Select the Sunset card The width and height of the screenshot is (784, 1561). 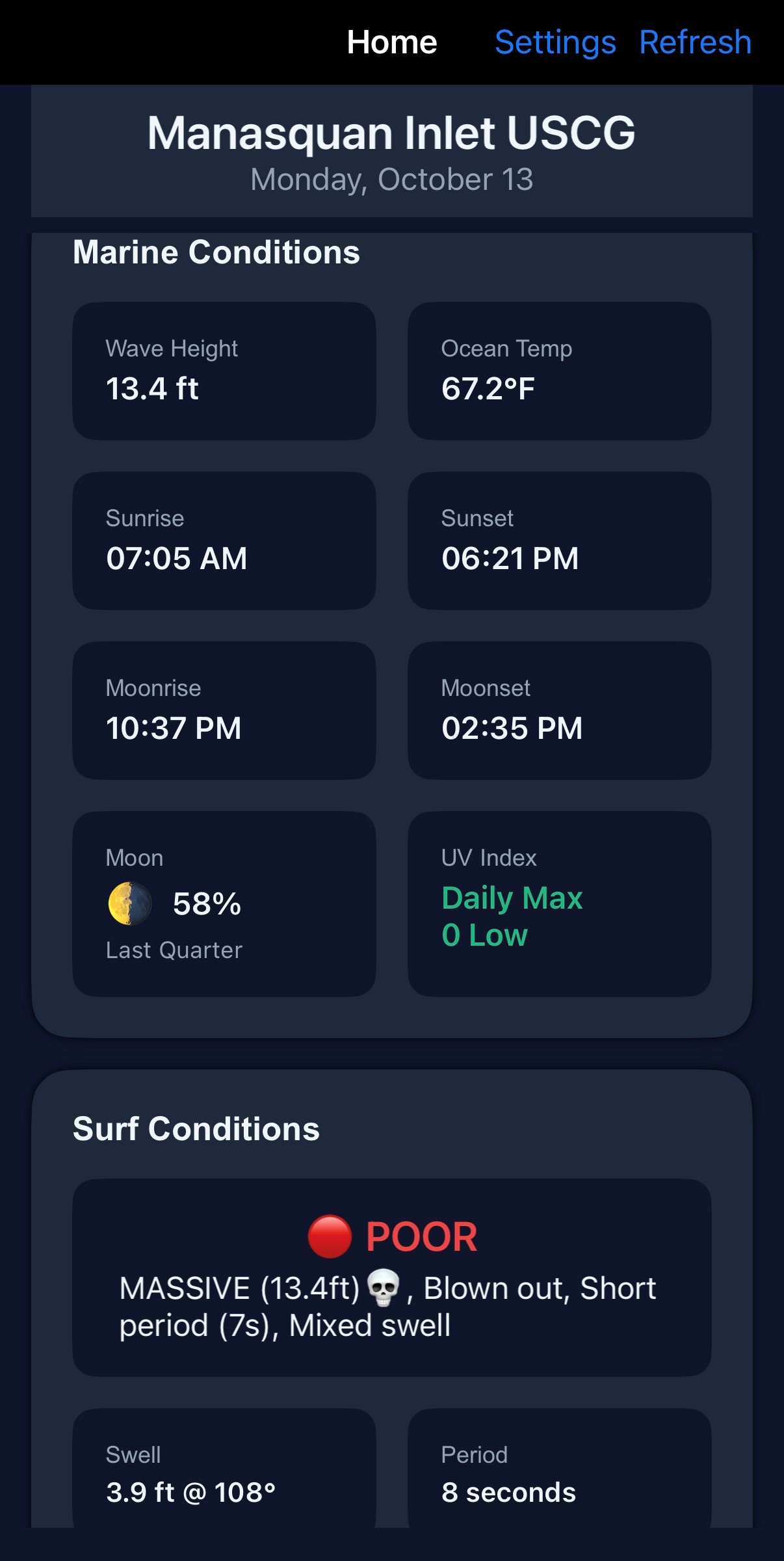tap(559, 541)
